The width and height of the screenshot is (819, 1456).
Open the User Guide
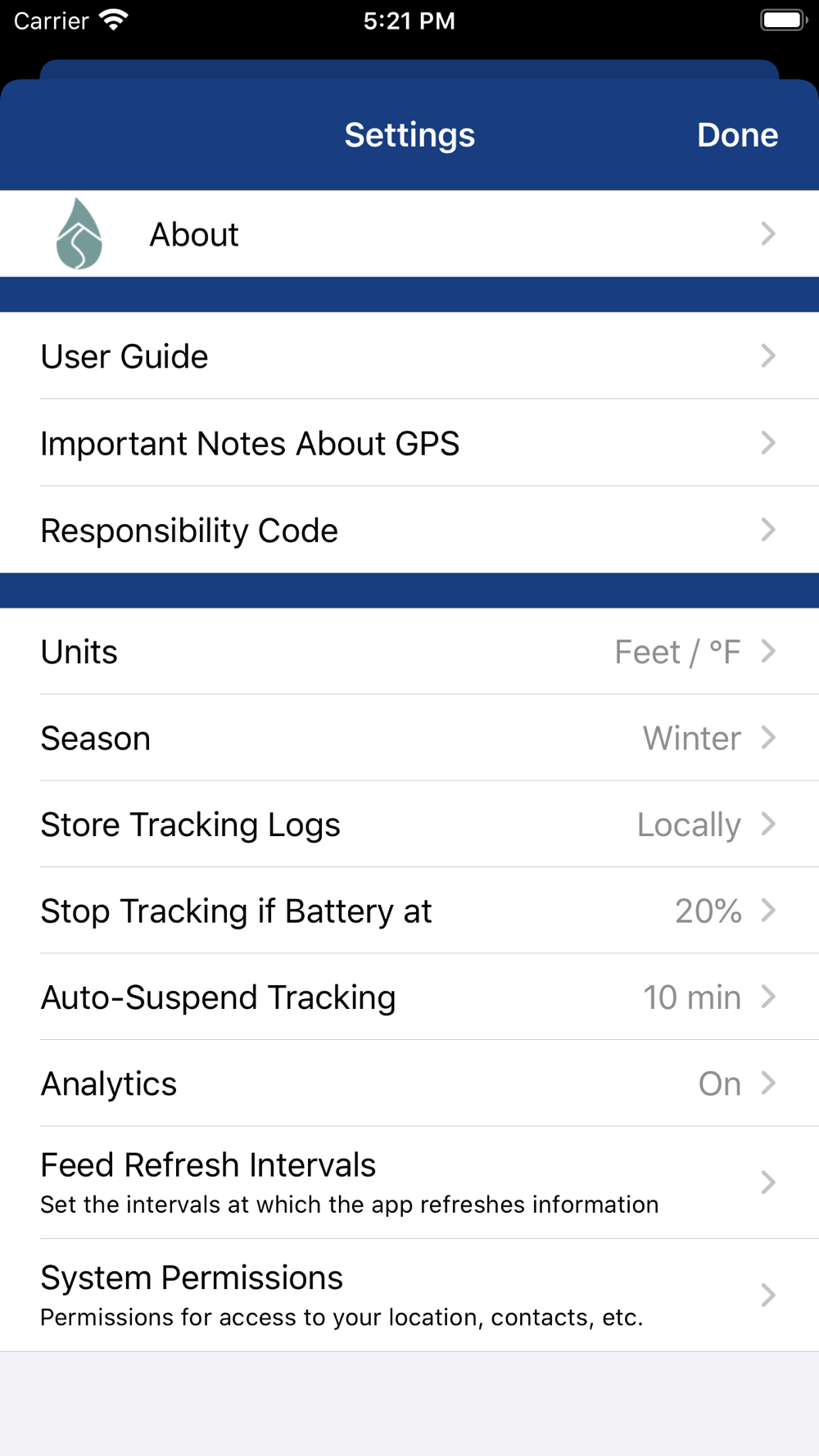409,356
